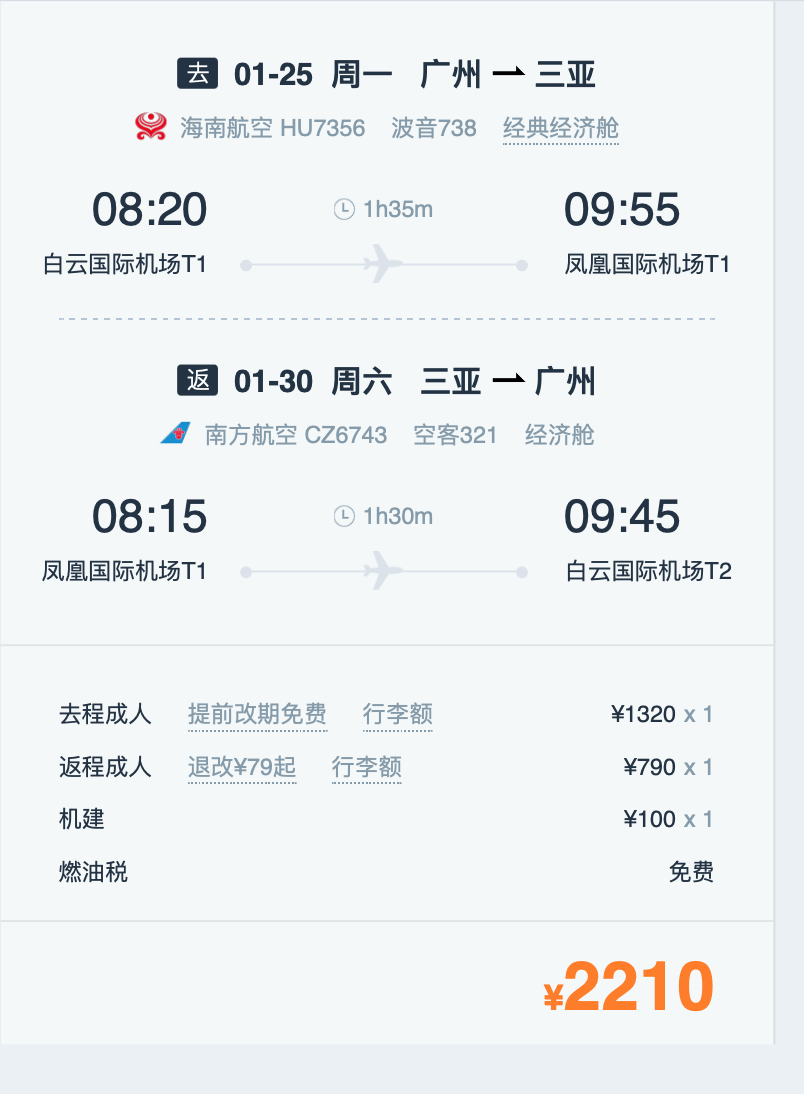Screen dimensions: 804x1094
Task: Open the 提前改期免费 change policy
Action: pos(257,714)
